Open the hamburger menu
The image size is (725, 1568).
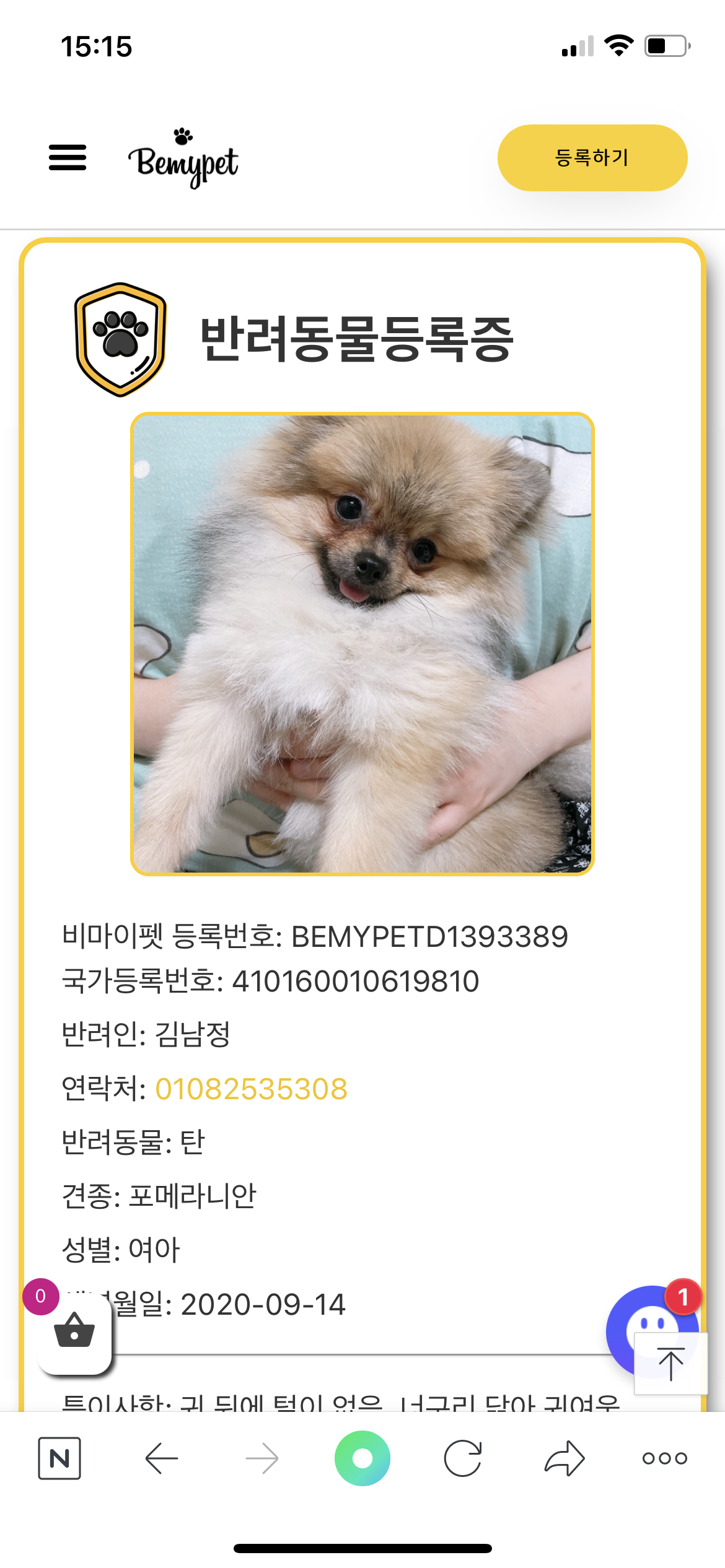[68, 157]
